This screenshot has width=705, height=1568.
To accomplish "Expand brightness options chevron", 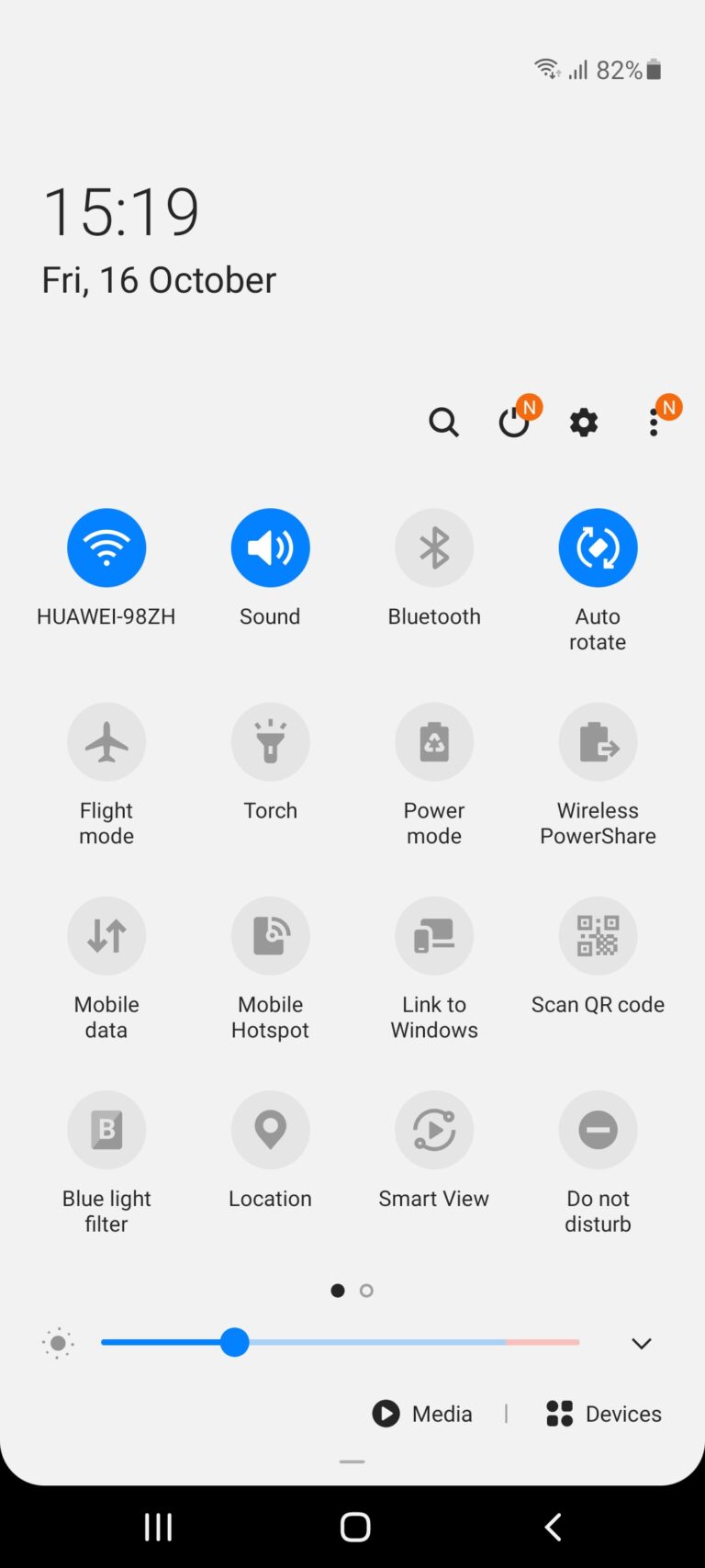I will pyautogui.click(x=642, y=1344).
